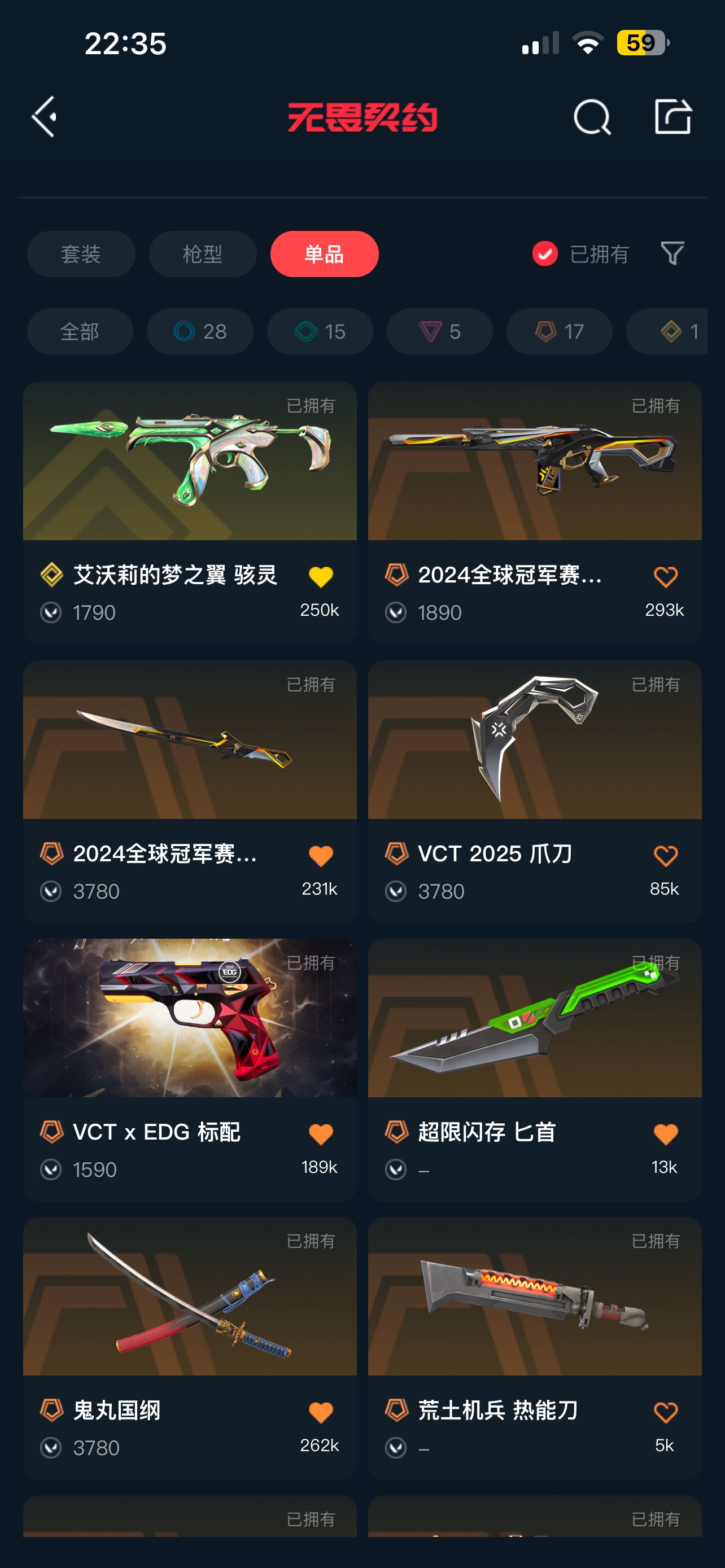
Task: Filter by the green tier chip 15
Action: [320, 331]
